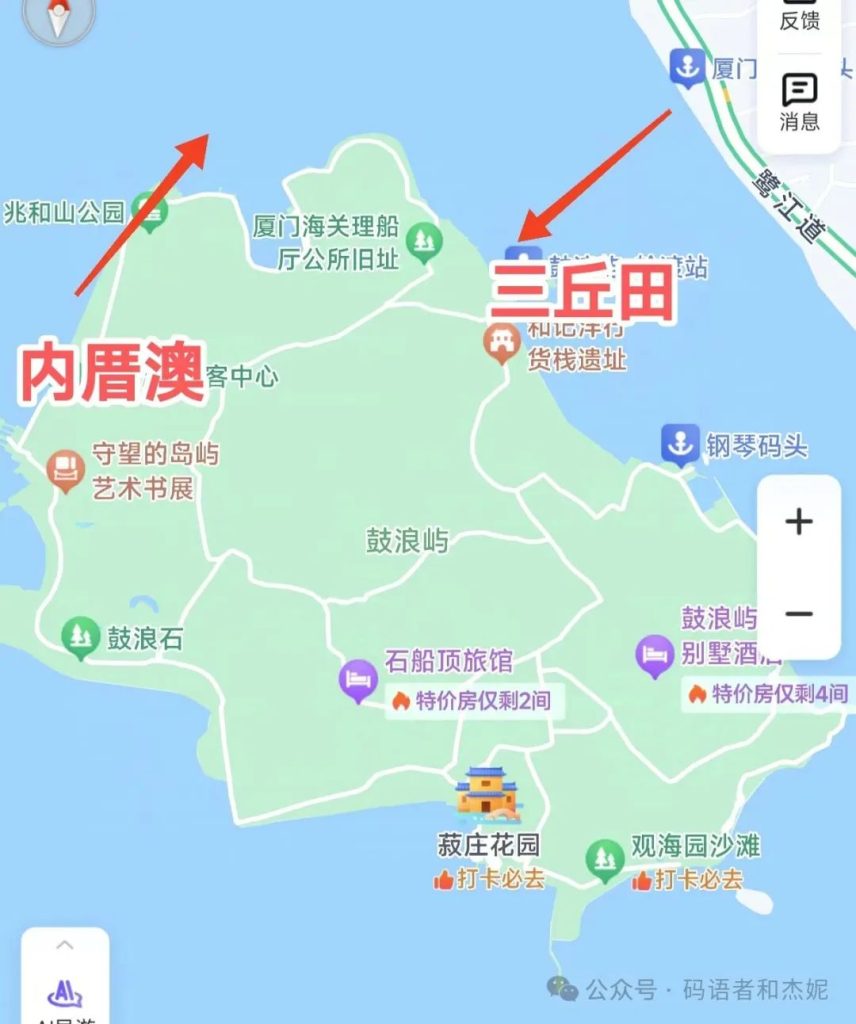Zoom out with the minus button
Screen dimensions: 856x1024
[798, 613]
